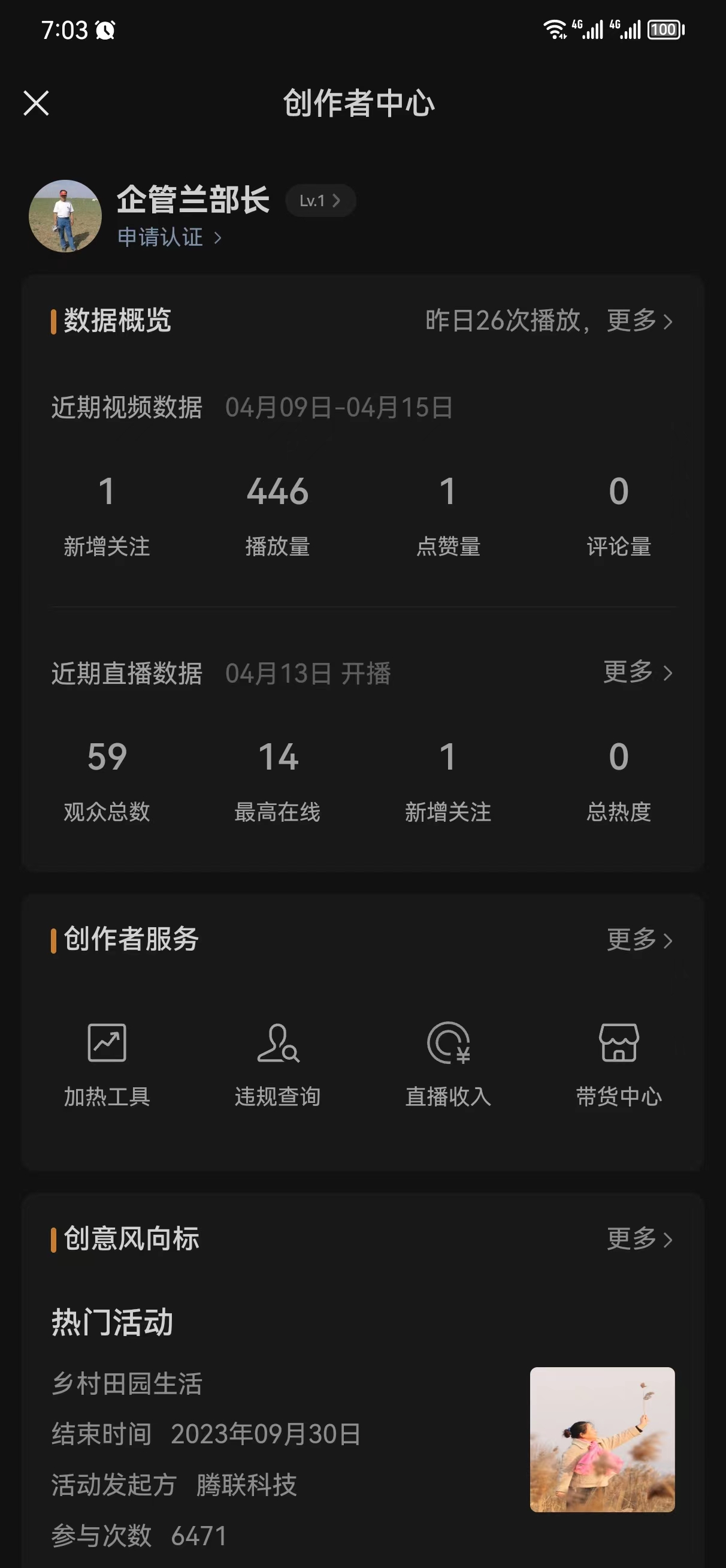Open the 带货中心 store icon
The image size is (726, 1568).
619,1059
